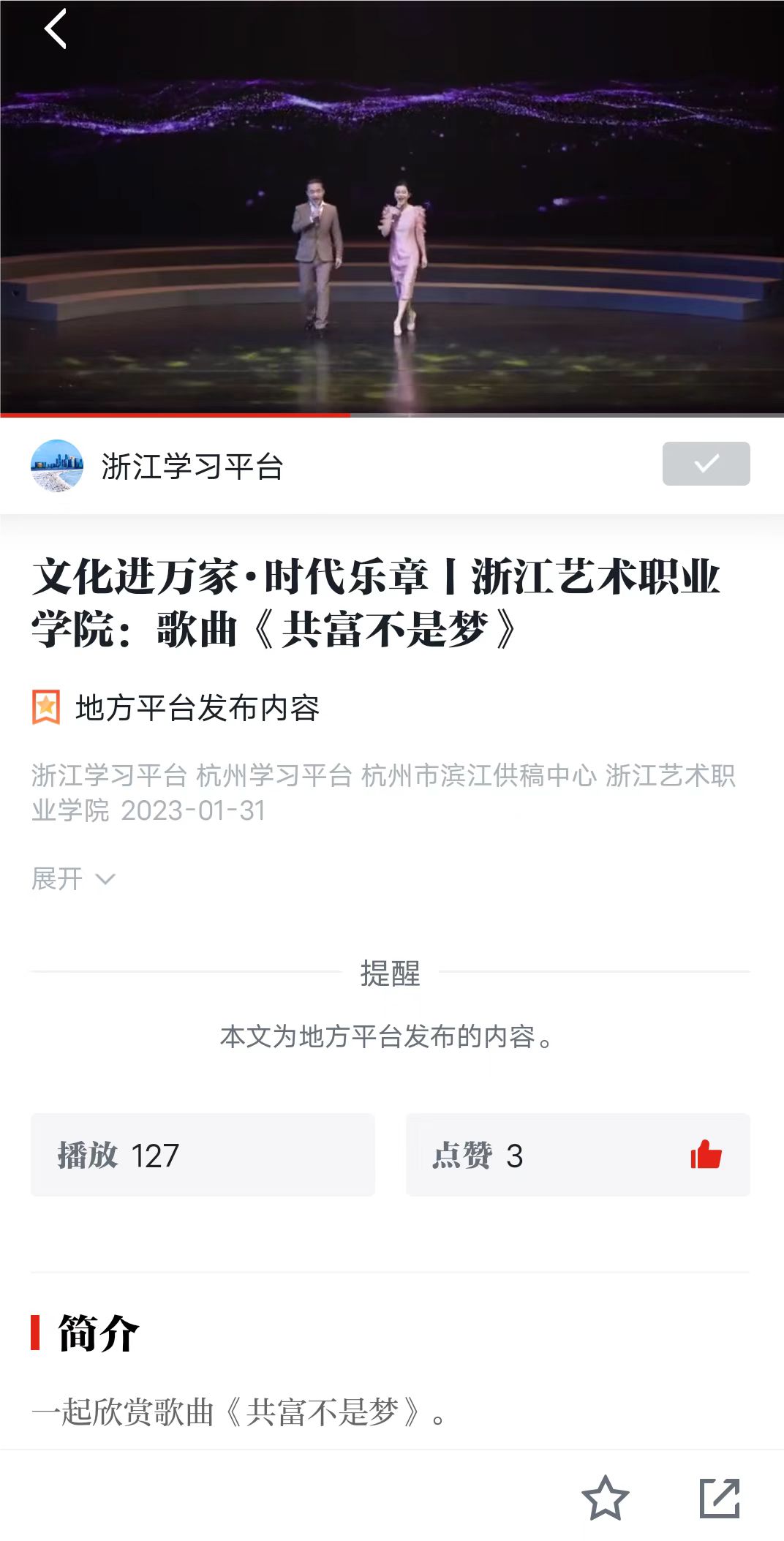Like the video with the thumbs-up

click(x=705, y=1156)
